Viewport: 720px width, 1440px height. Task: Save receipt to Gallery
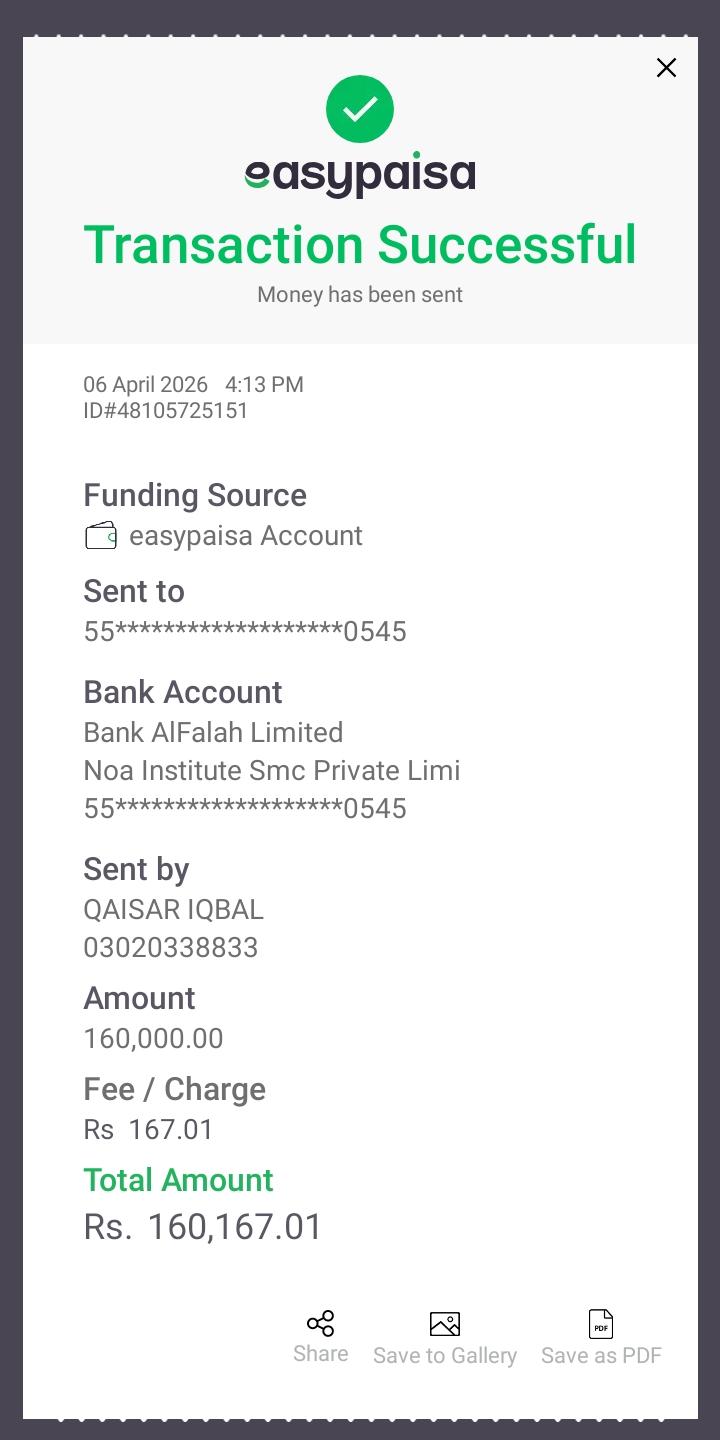[445, 1337]
